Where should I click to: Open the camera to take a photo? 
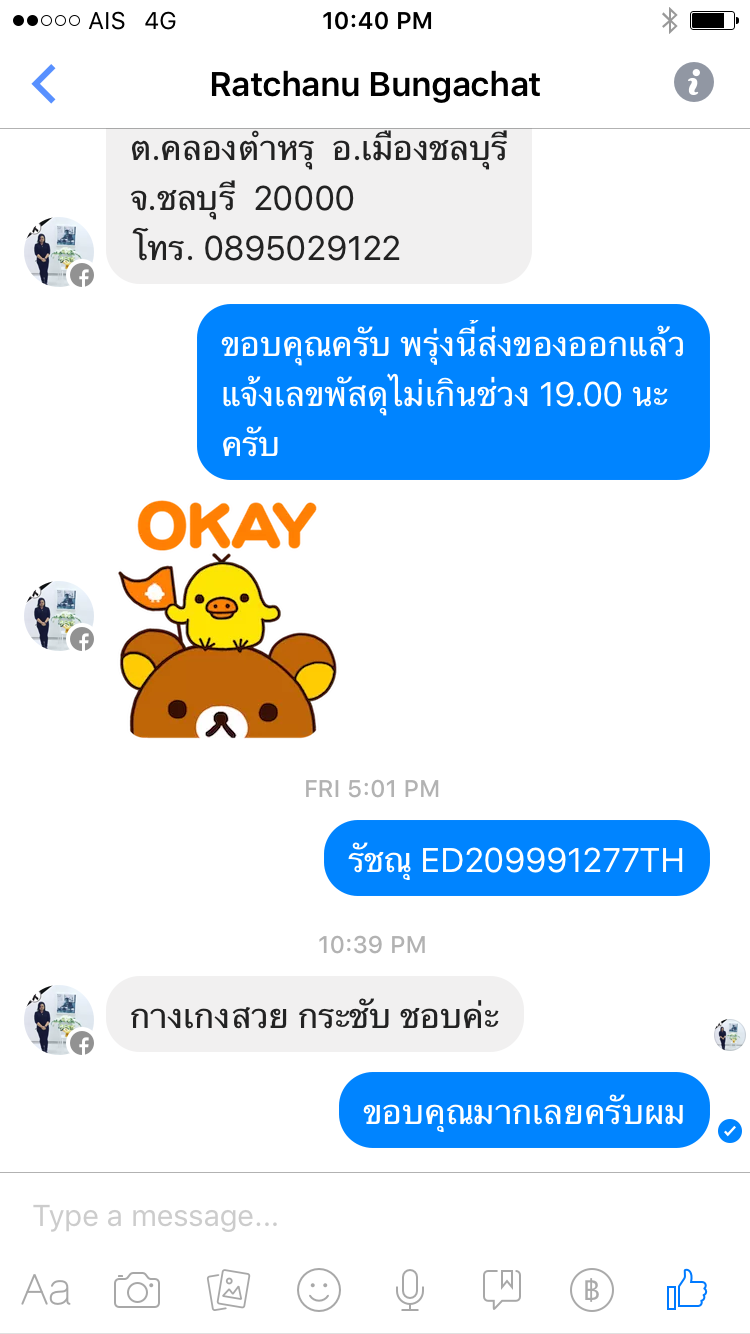[x=137, y=1290]
